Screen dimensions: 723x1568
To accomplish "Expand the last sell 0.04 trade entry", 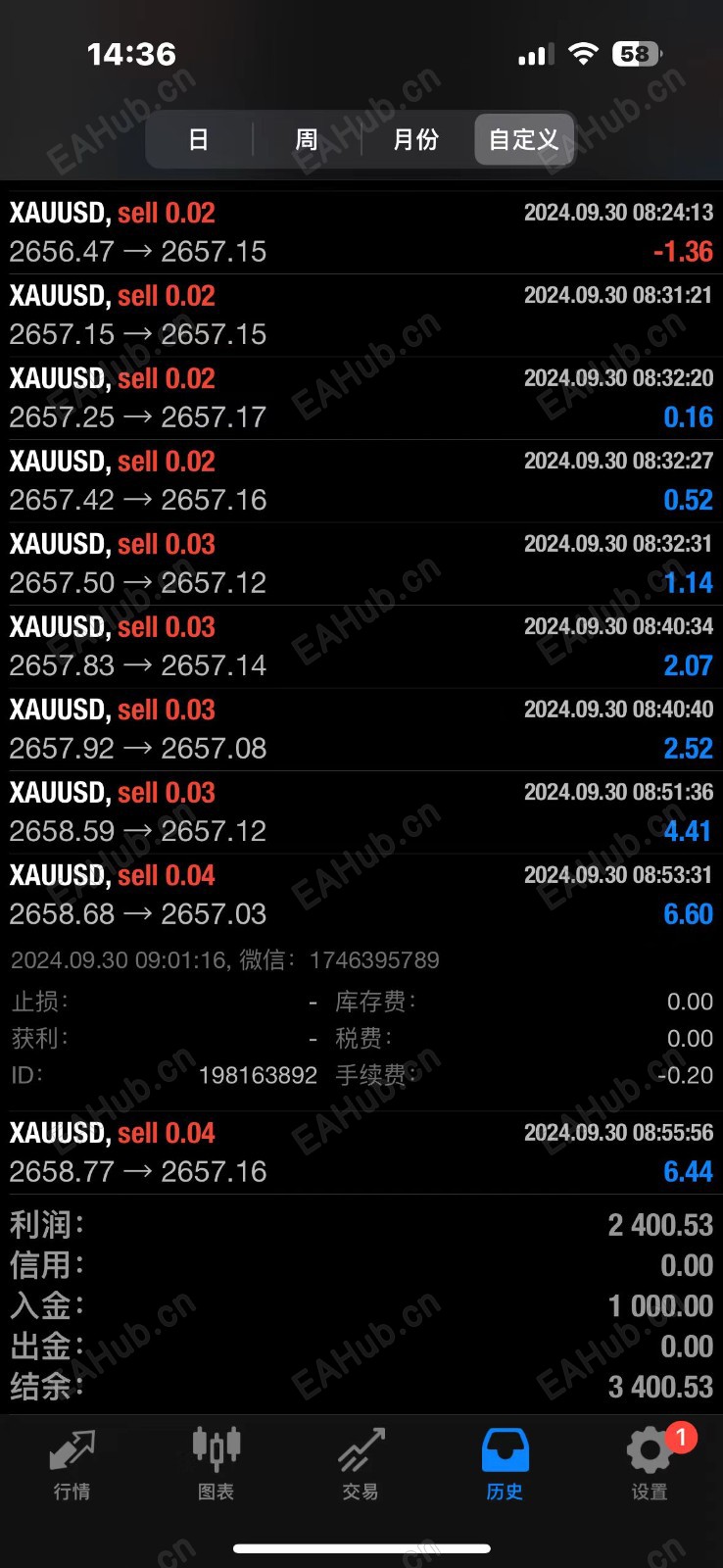I will click(362, 1151).
